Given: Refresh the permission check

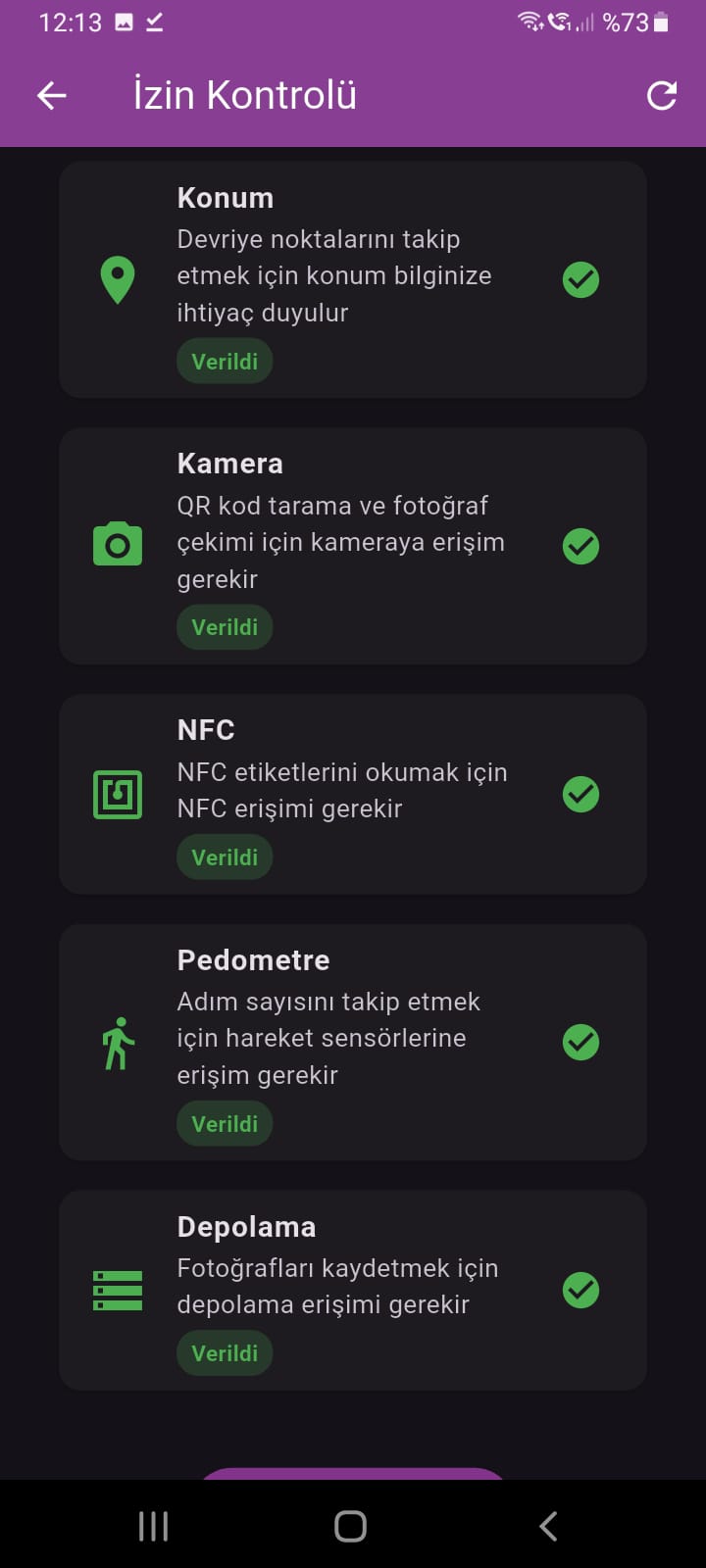Looking at the screenshot, I should (662, 95).
